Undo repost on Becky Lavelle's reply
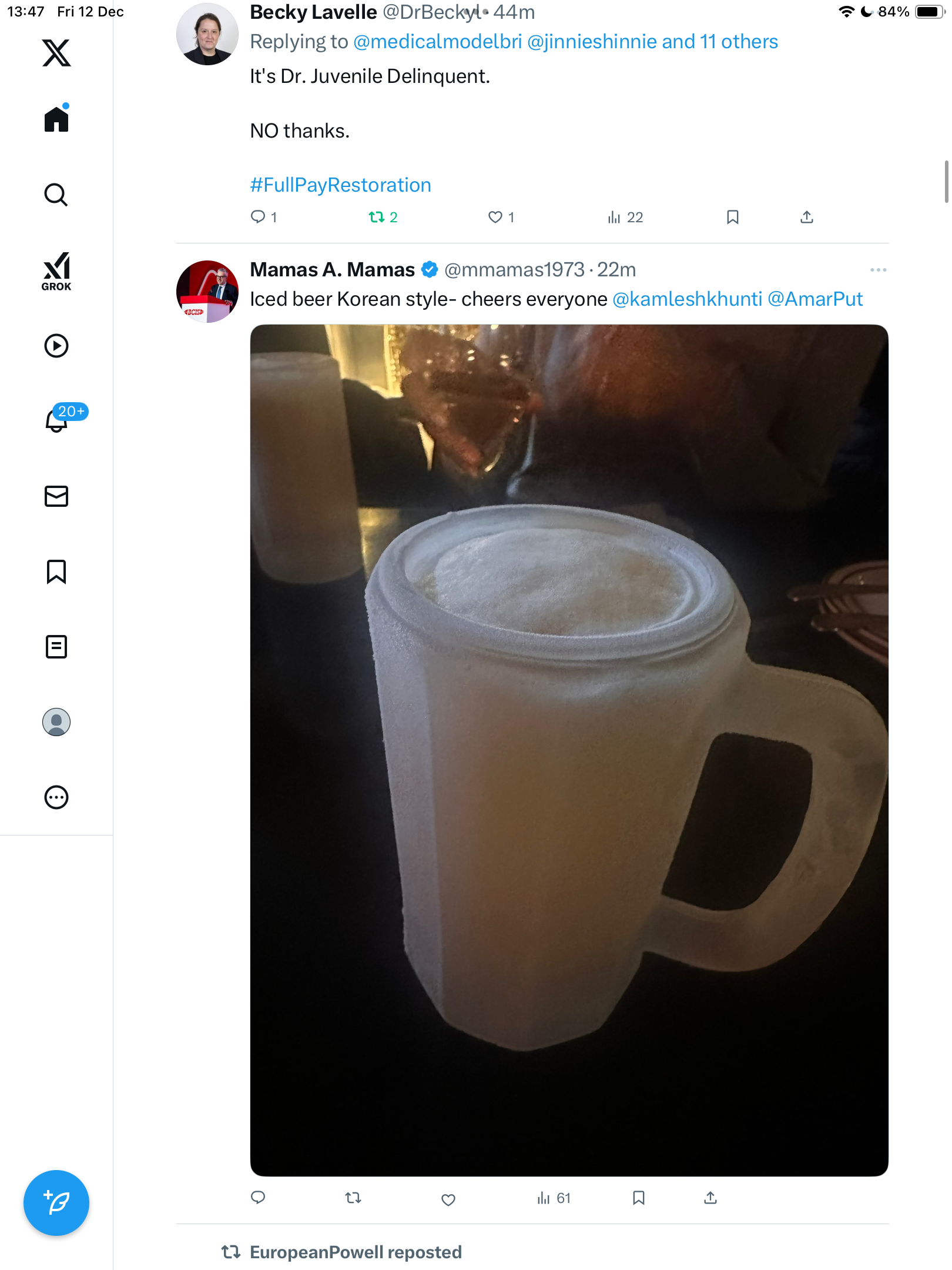 [377, 217]
